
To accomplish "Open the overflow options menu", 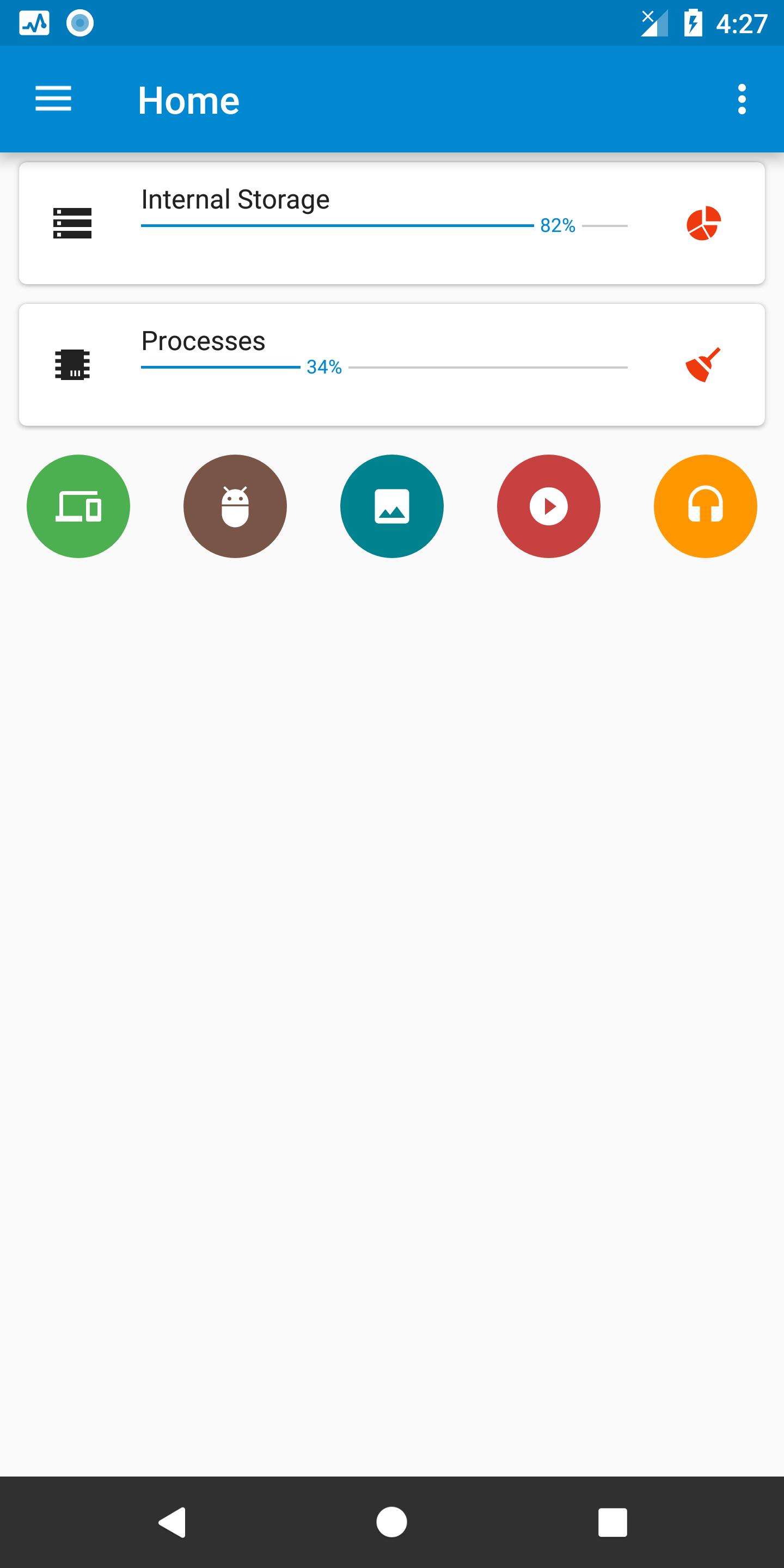I will (x=741, y=99).
